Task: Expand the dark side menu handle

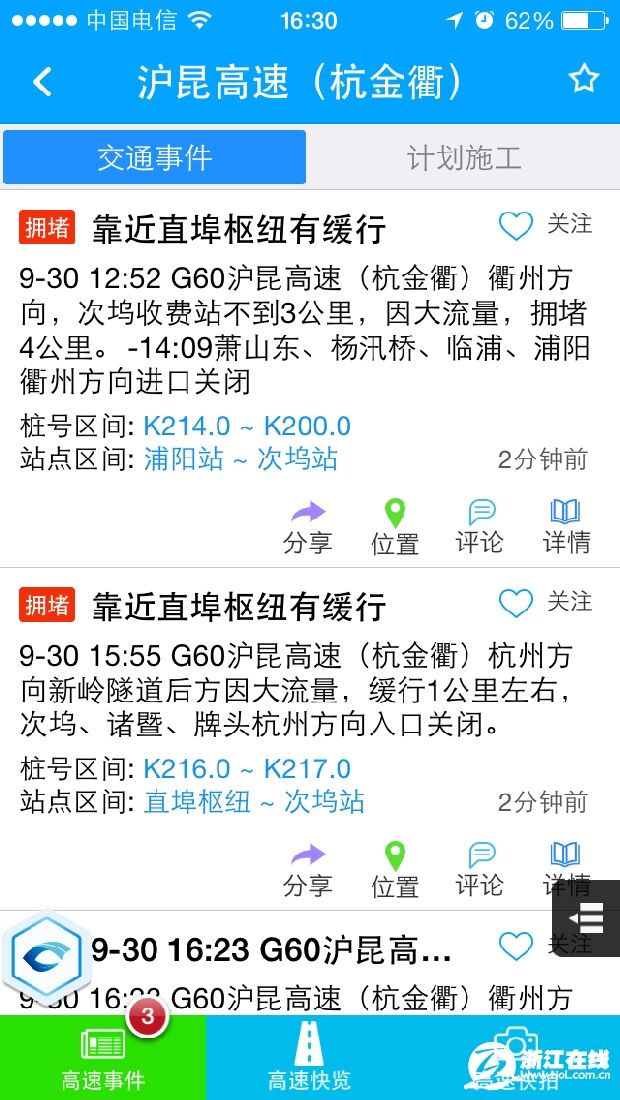Action: coord(586,918)
